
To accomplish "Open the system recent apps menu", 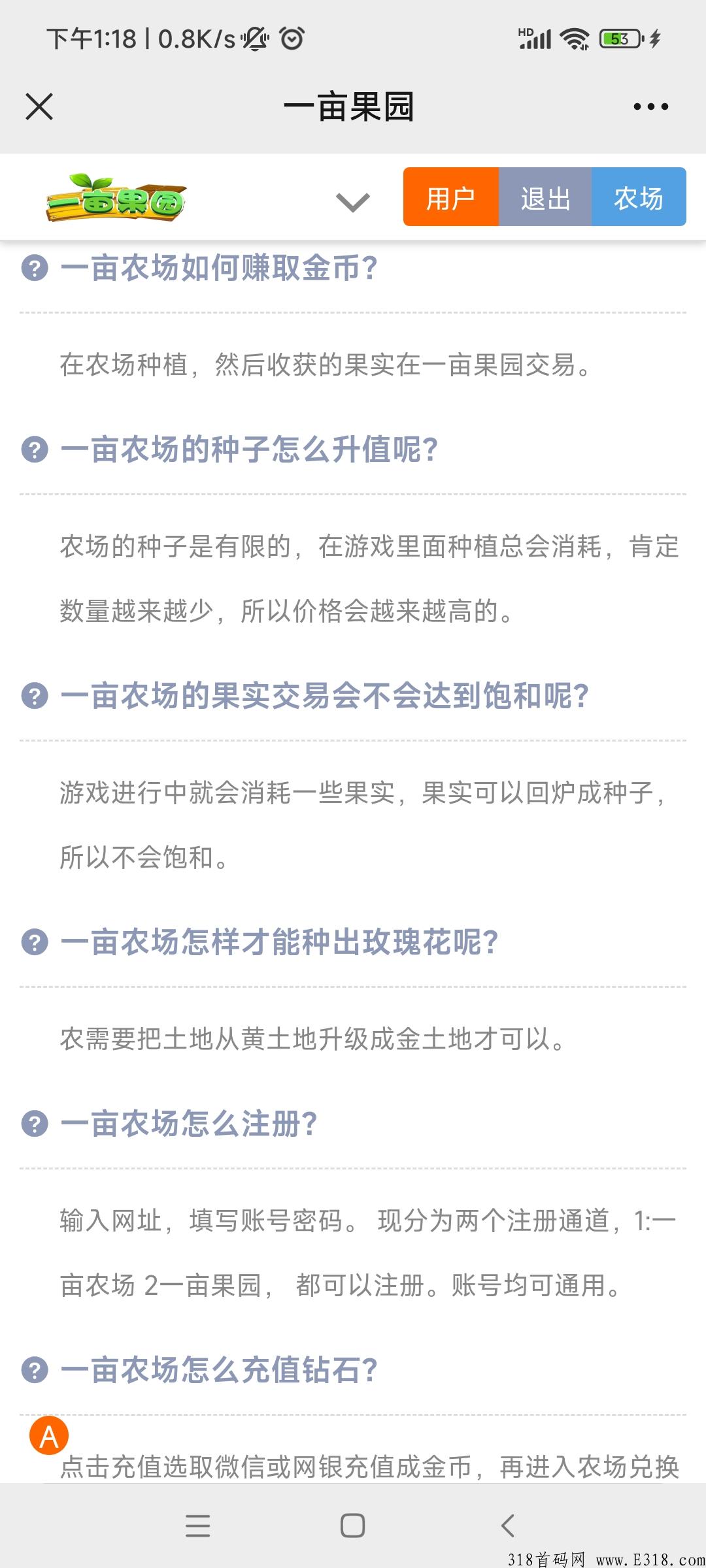I will (197, 1526).
